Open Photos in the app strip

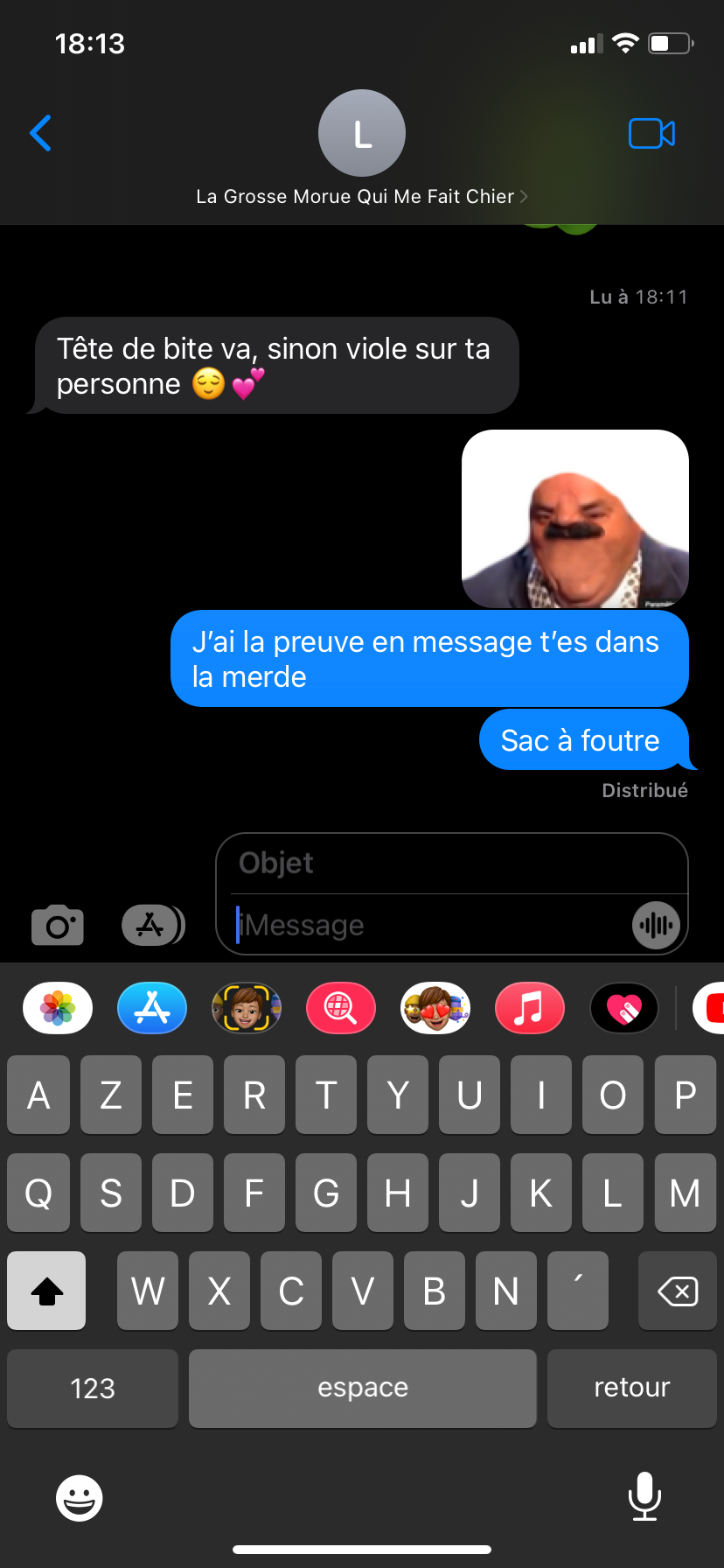[x=58, y=1008]
